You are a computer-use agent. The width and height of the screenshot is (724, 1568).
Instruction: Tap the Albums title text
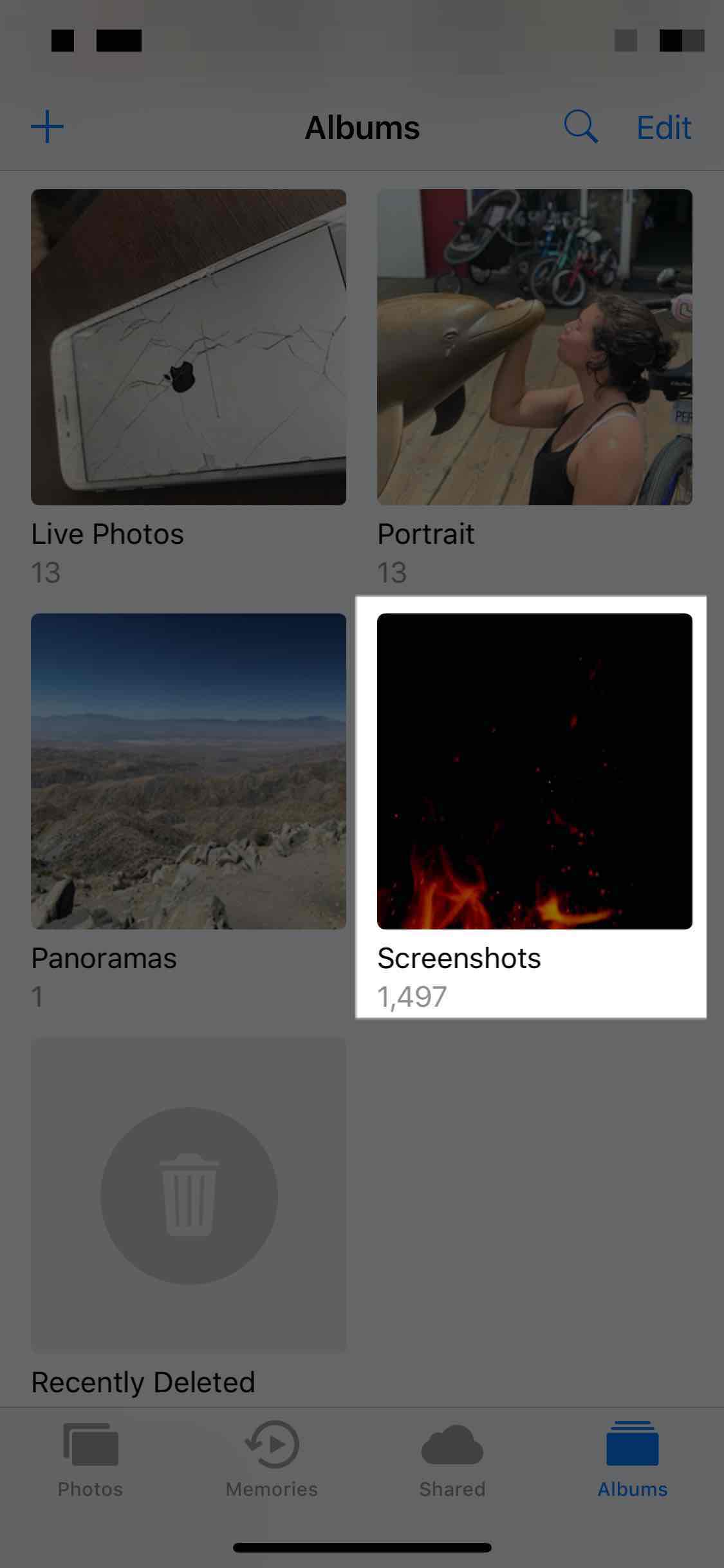tap(362, 127)
